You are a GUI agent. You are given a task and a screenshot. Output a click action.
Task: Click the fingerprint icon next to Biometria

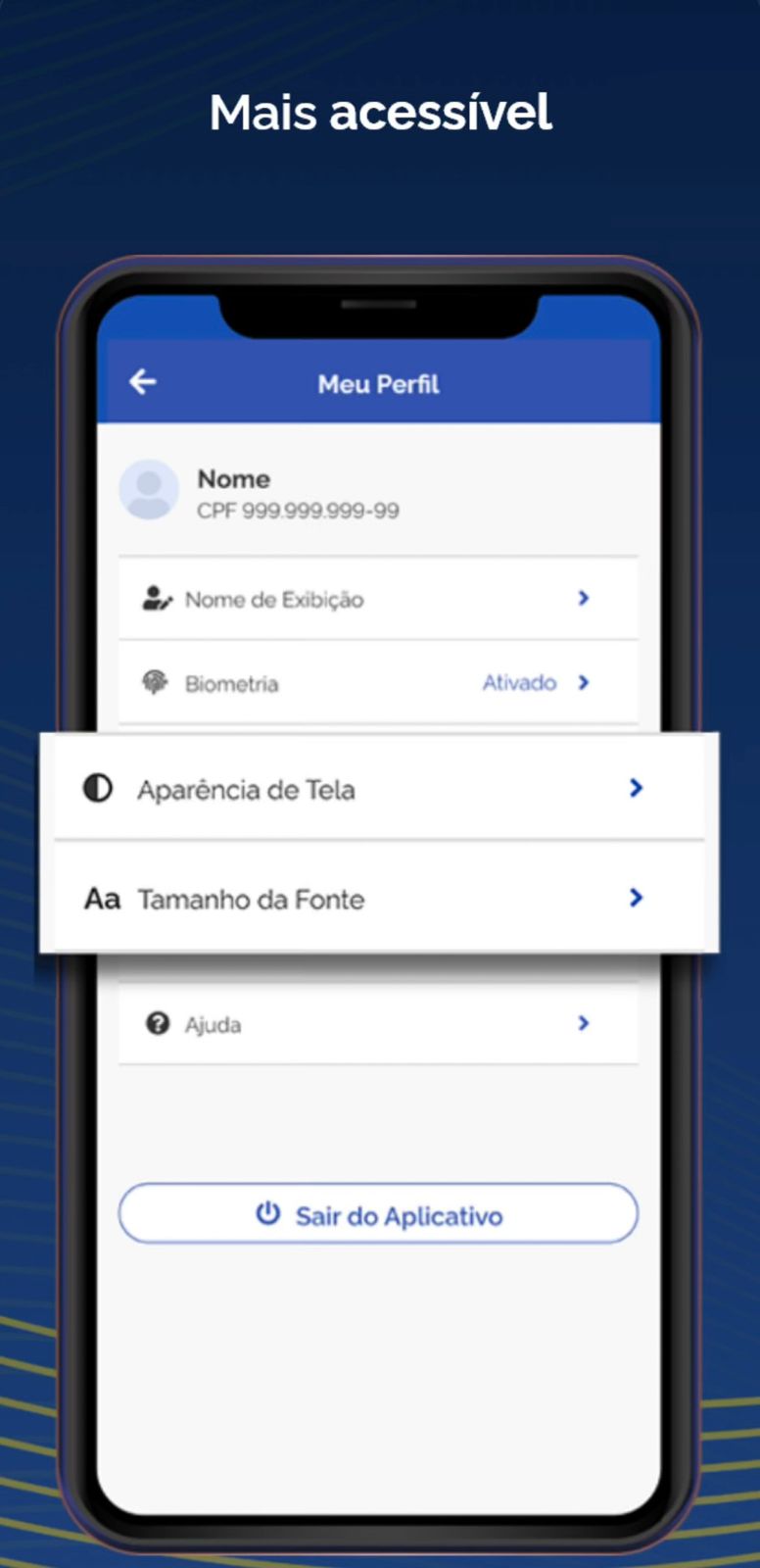tap(157, 683)
